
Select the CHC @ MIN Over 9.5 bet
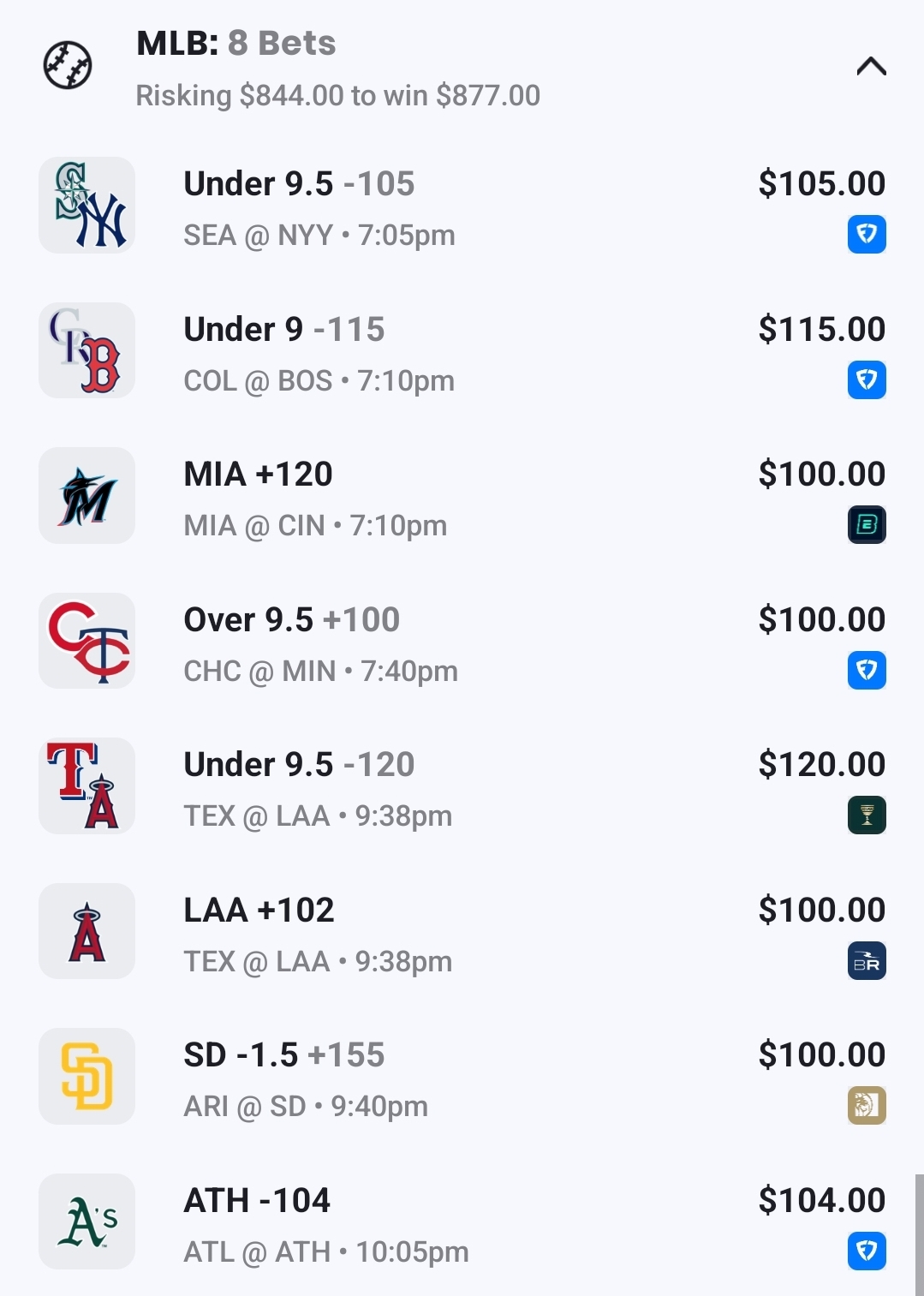coord(462,643)
